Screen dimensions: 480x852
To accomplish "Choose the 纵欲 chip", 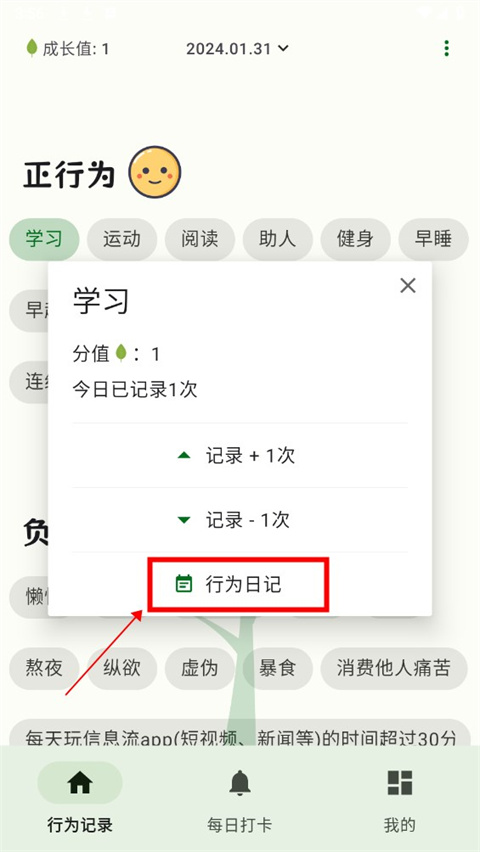I will [x=122, y=668].
